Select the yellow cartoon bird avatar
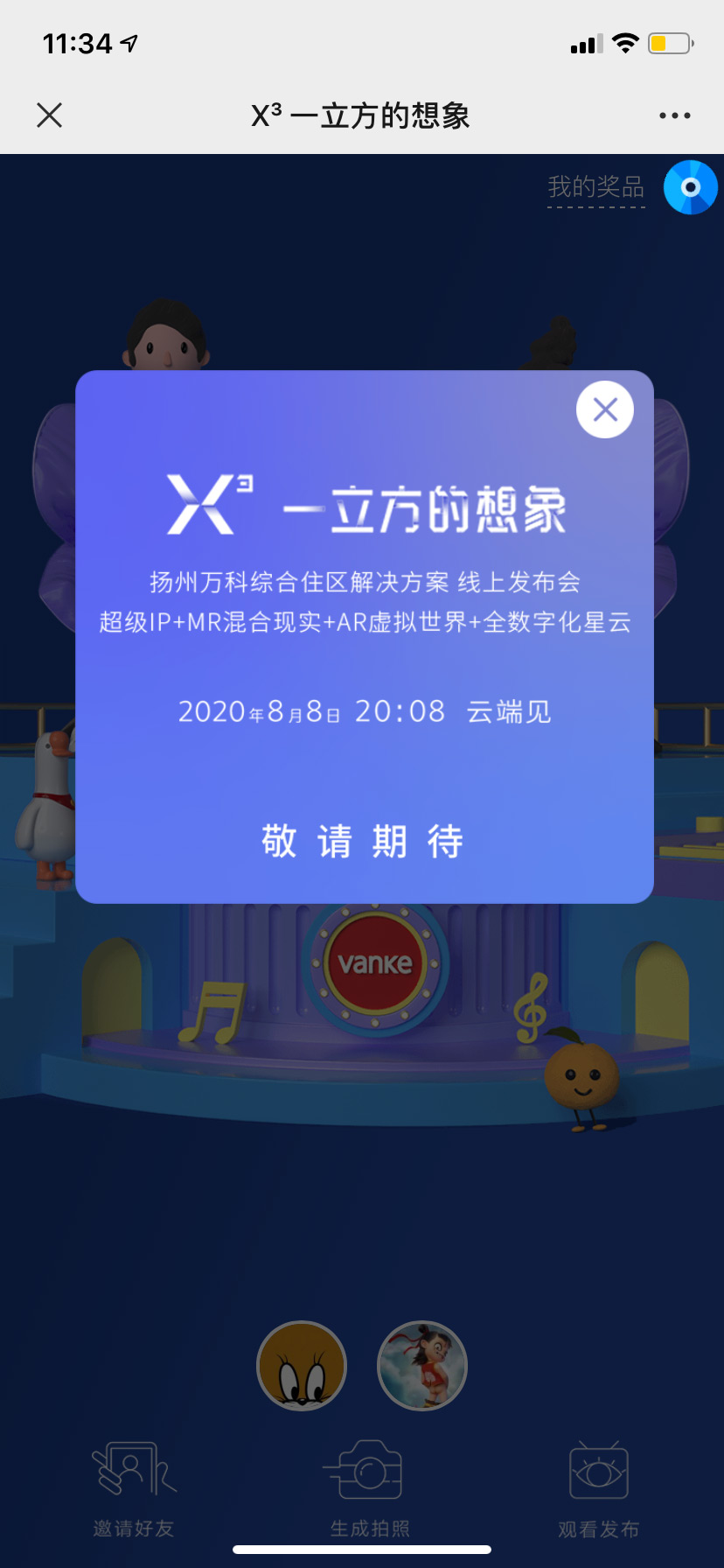The image size is (724, 1568). (x=302, y=1366)
